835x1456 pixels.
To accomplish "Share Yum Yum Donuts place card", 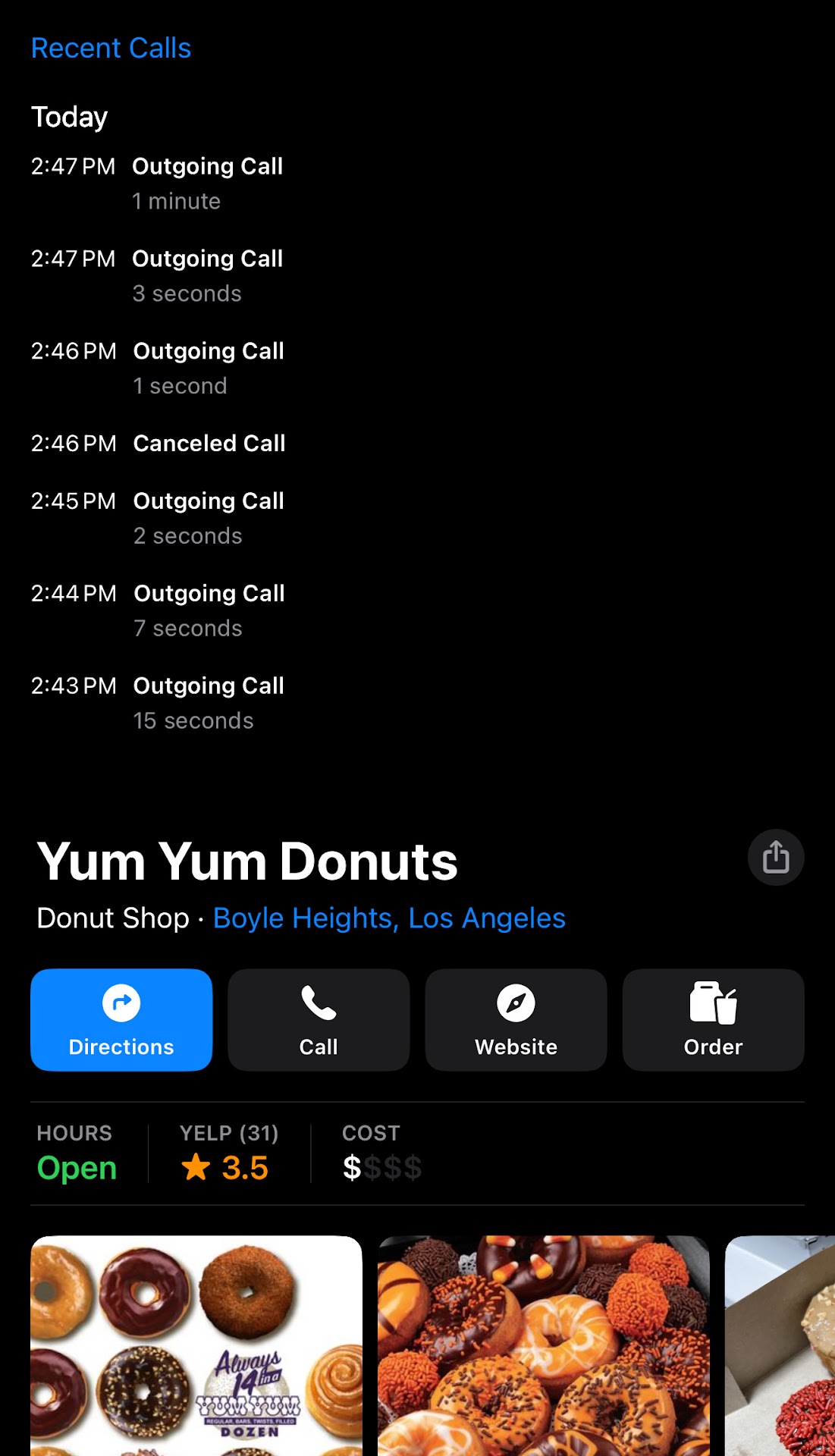I will coord(775,858).
